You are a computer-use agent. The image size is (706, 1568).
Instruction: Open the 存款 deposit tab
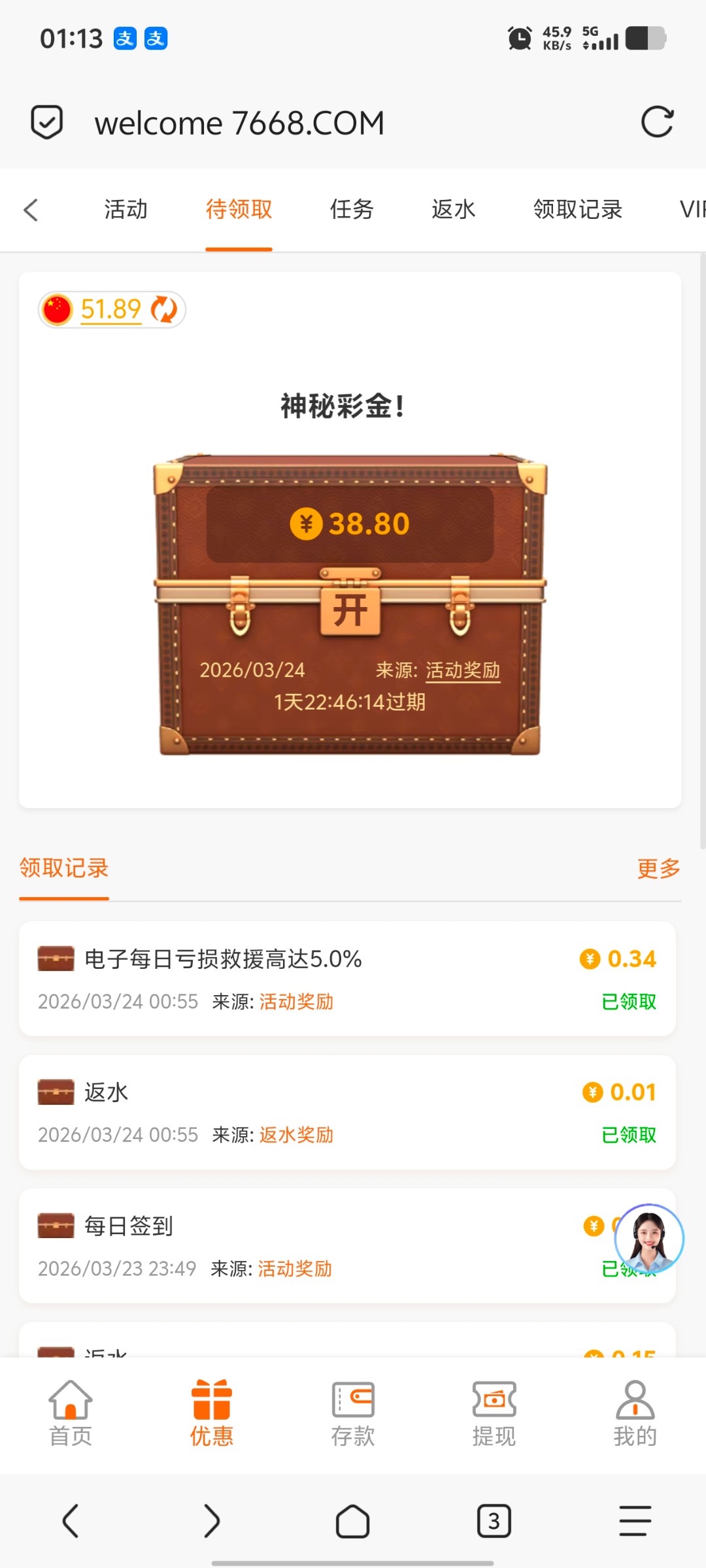353,1414
